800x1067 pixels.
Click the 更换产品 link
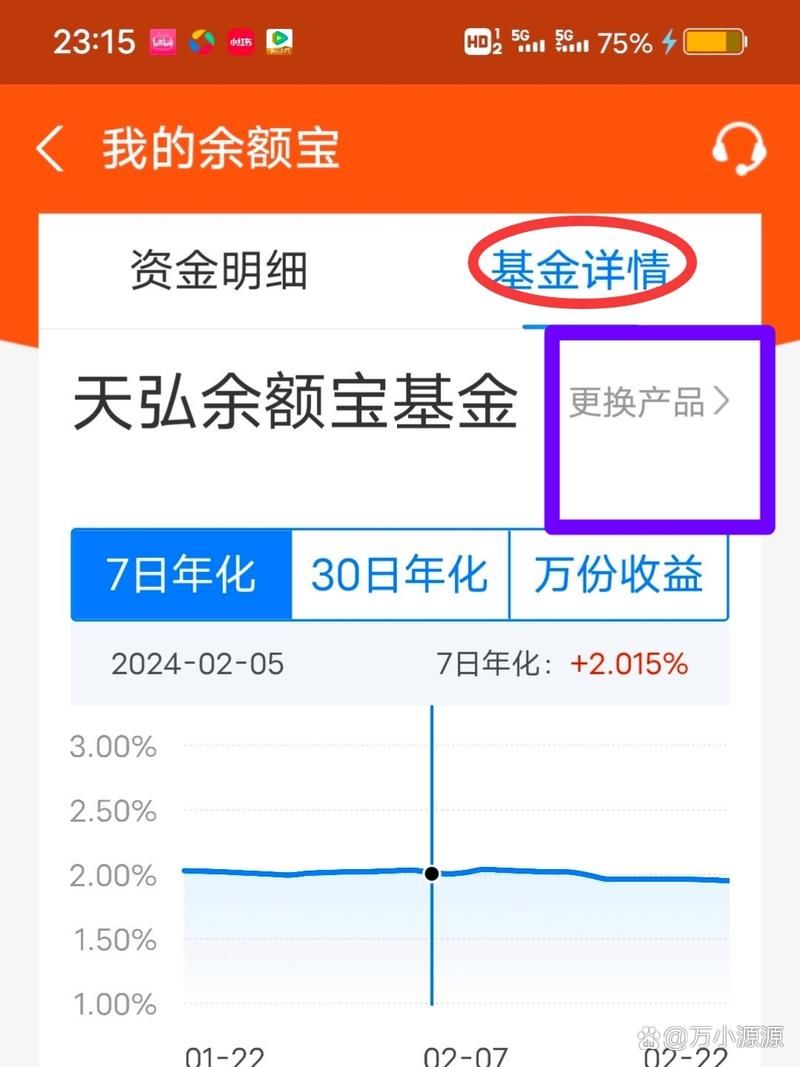click(x=636, y=401)
